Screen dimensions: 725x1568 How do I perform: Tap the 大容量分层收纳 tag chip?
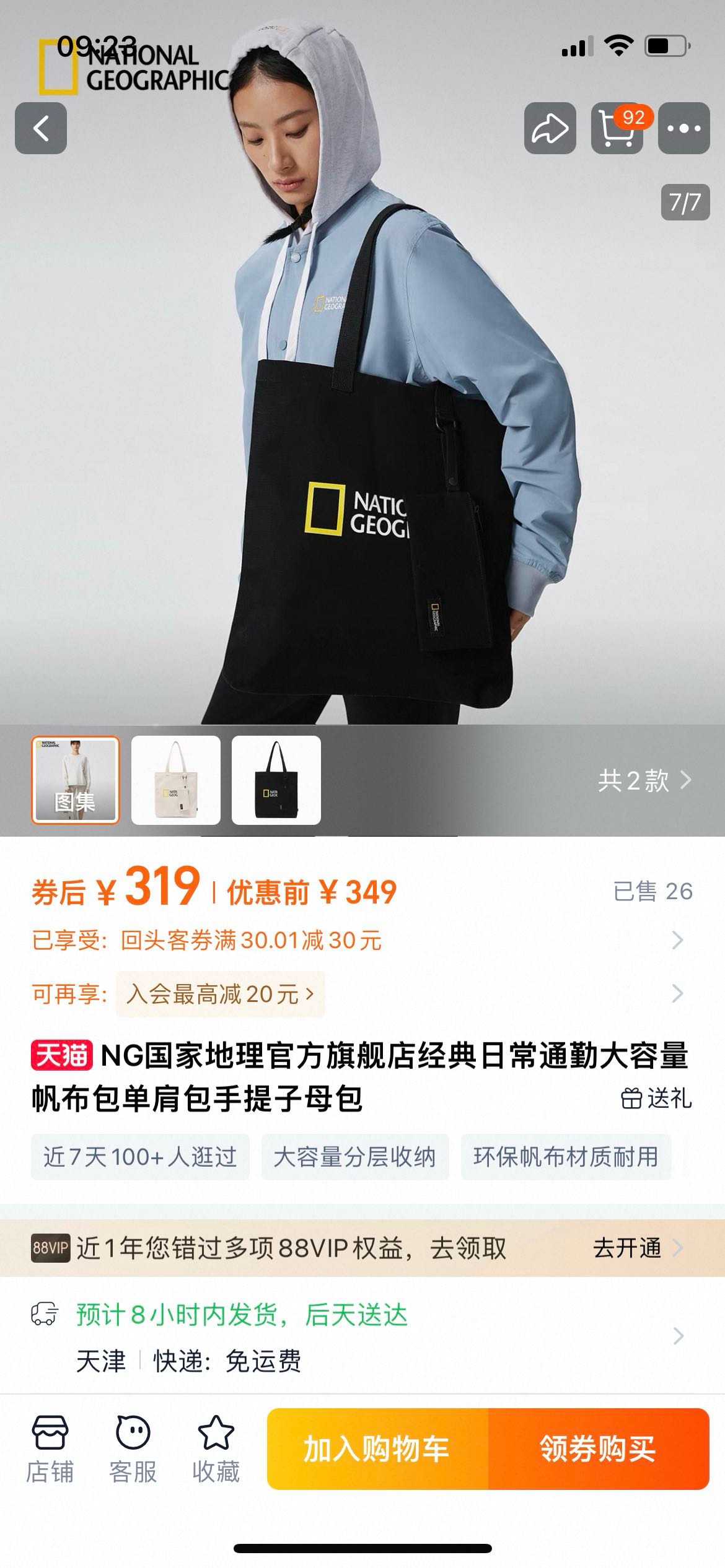pos(354,1156)
